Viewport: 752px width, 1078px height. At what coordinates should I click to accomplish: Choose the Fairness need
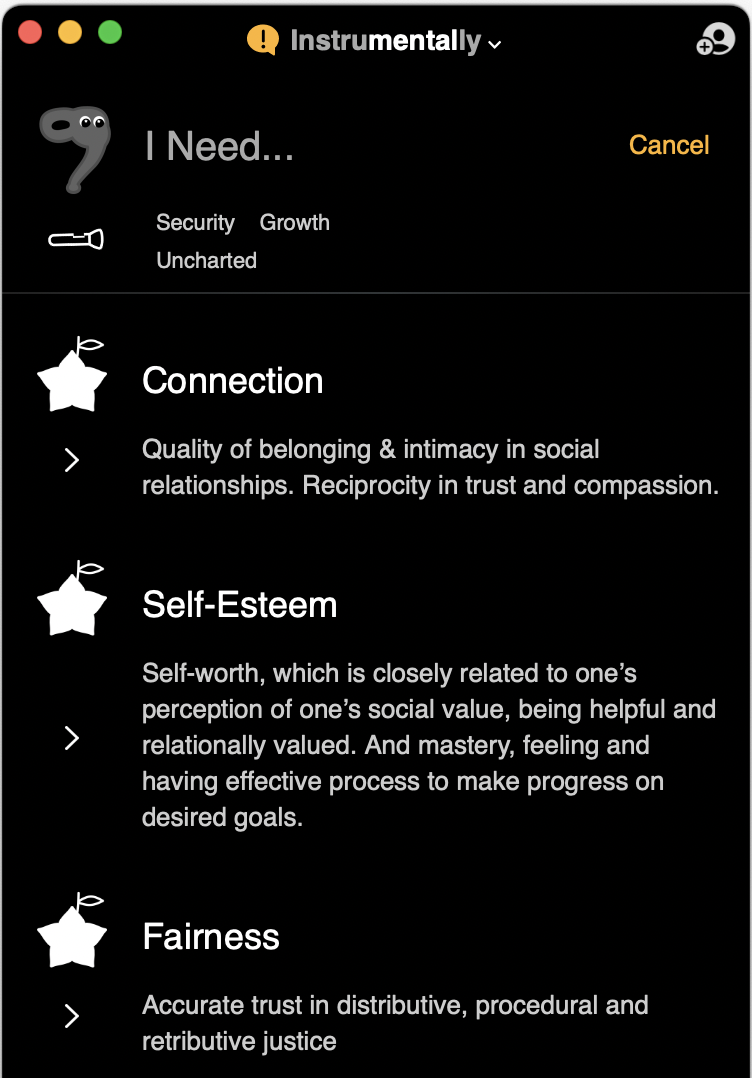pyautogui.click(x=211, y=937)
